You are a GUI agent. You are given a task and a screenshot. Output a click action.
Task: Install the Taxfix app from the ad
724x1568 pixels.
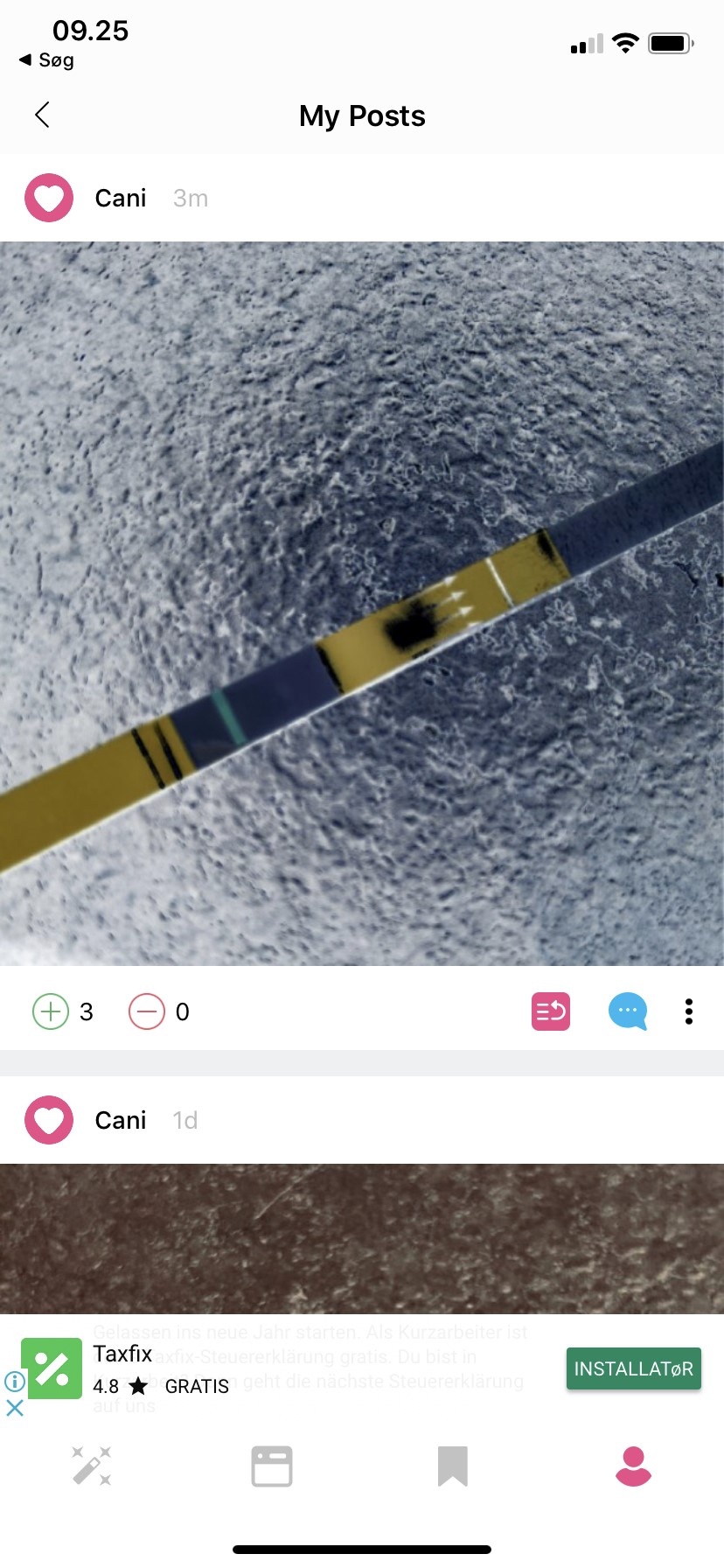633,1368
